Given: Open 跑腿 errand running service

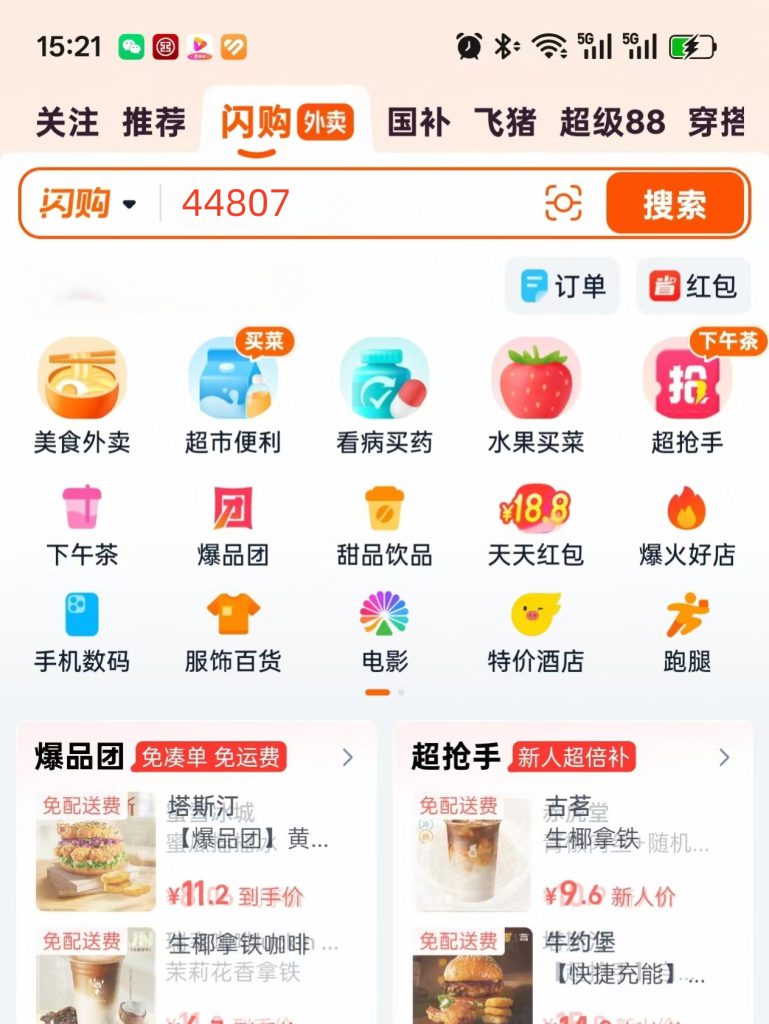Looking at the screenshot, I should [687, 628].
